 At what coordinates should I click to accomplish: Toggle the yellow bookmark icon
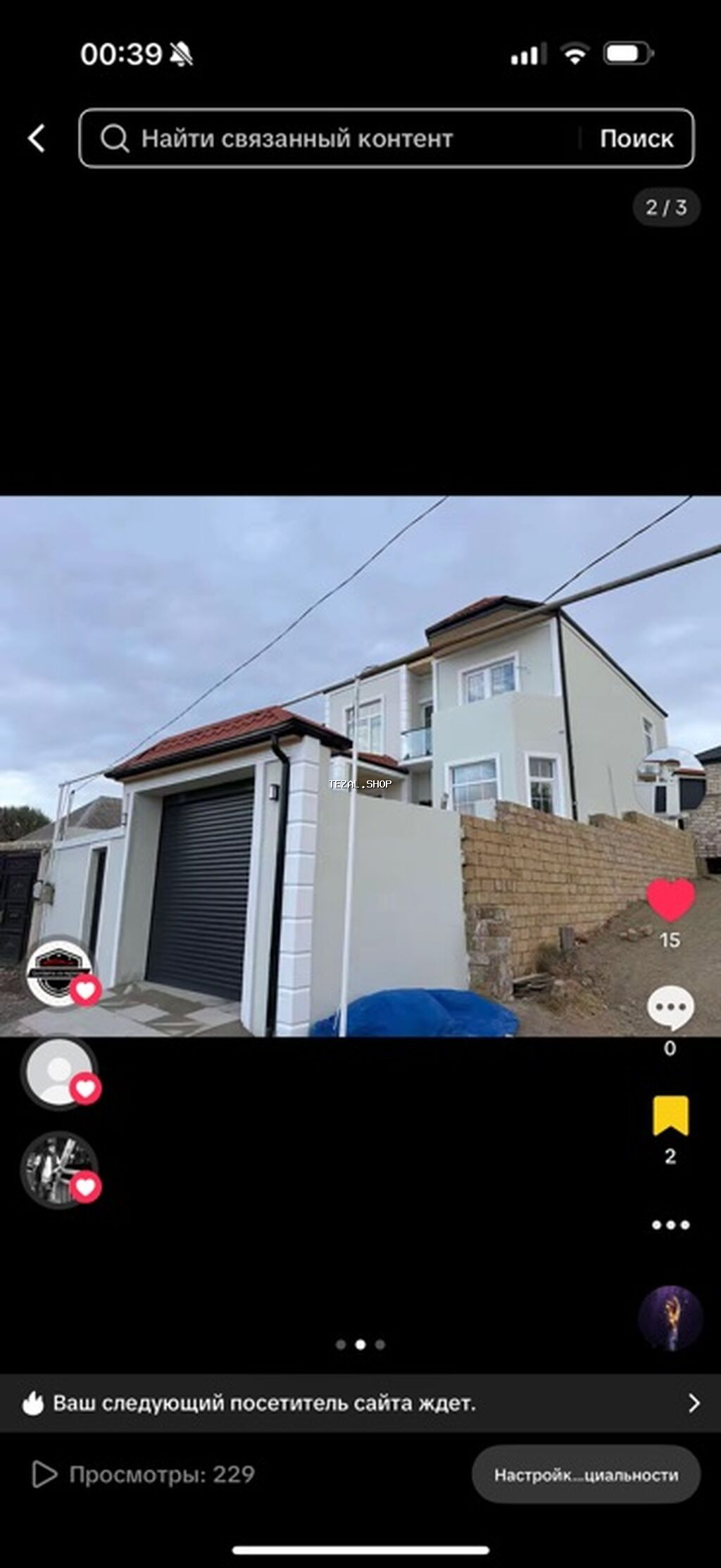click(x=670, y=1115)
